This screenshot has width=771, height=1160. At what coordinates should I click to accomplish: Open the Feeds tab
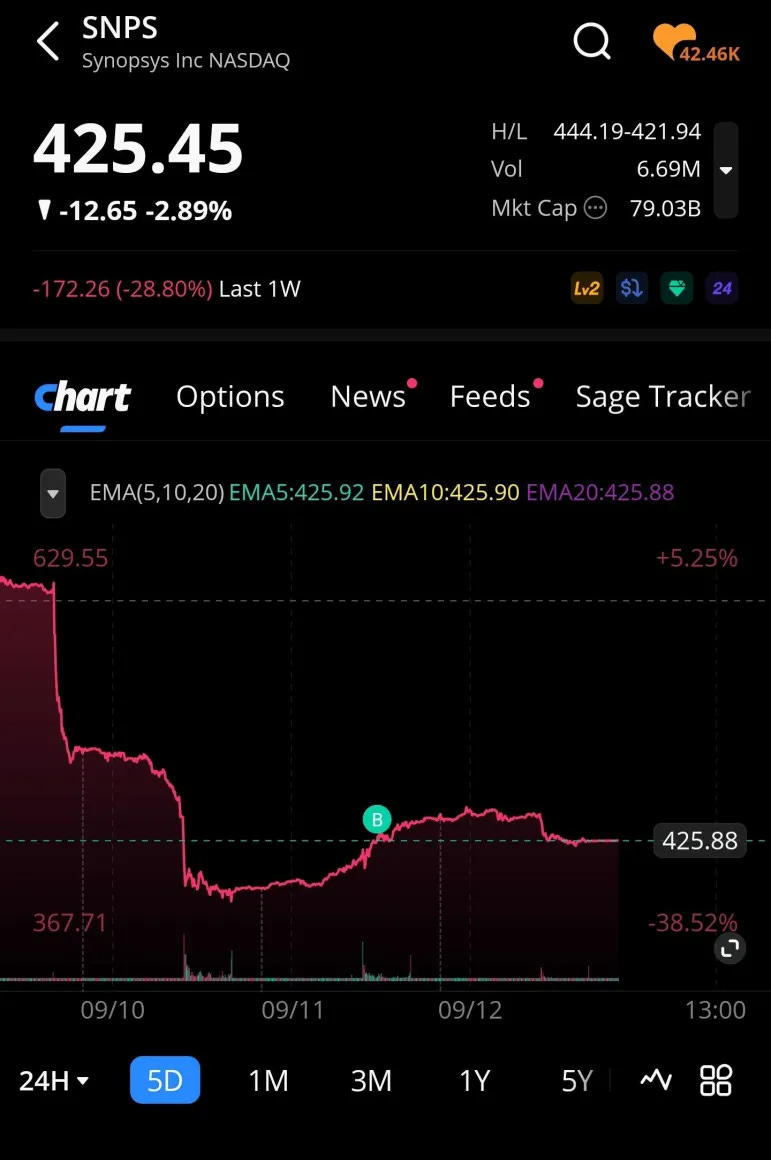point(490,397)
